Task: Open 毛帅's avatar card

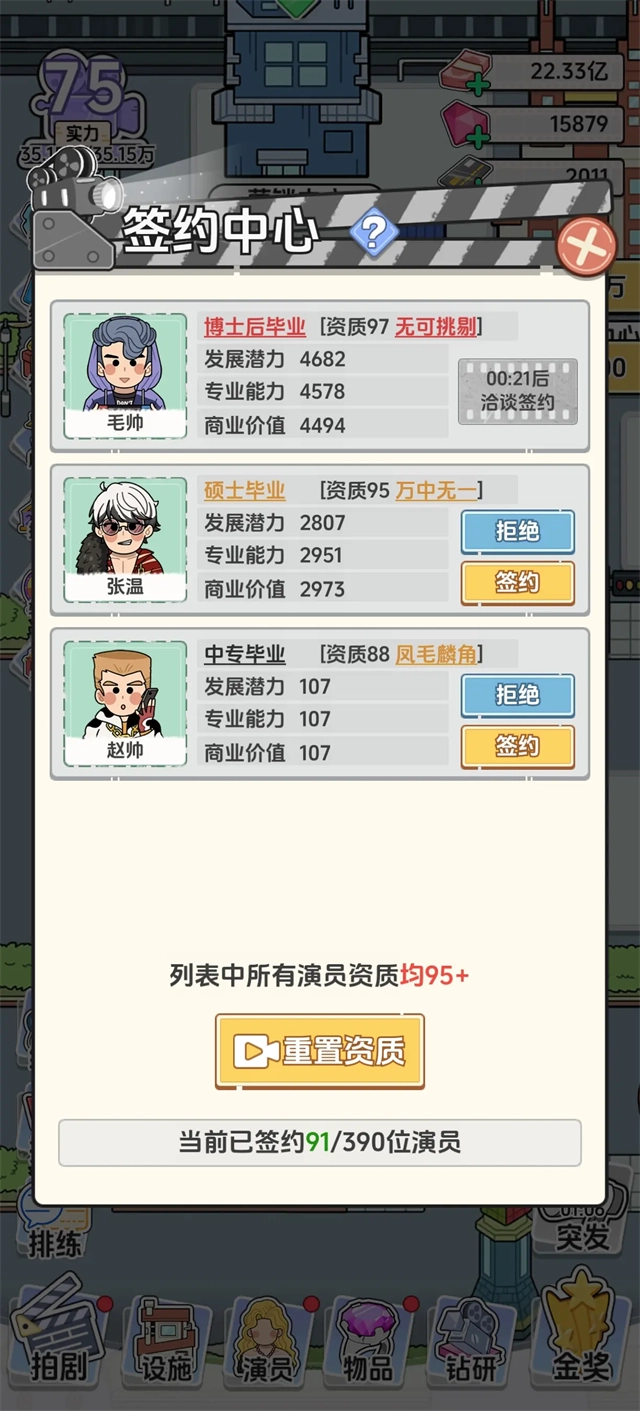Action: tap(125, 375)
